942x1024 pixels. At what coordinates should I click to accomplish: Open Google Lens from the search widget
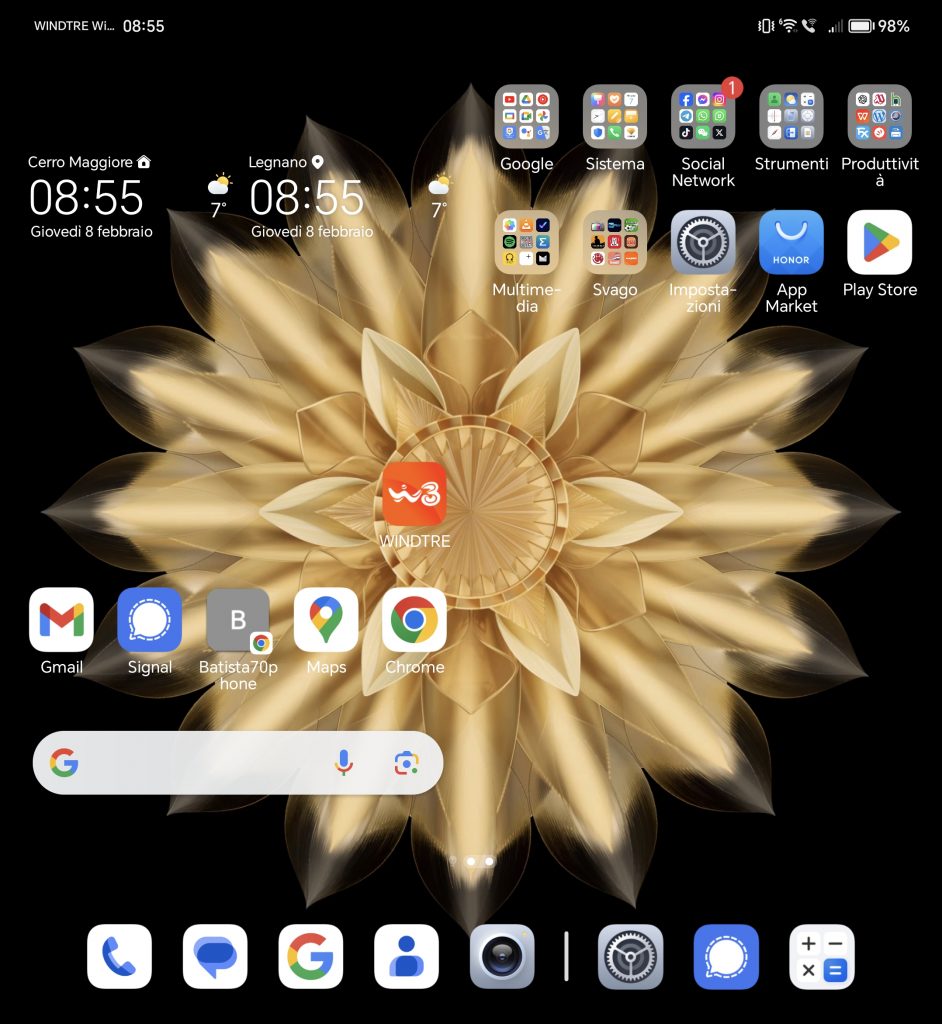pos(405,763)
